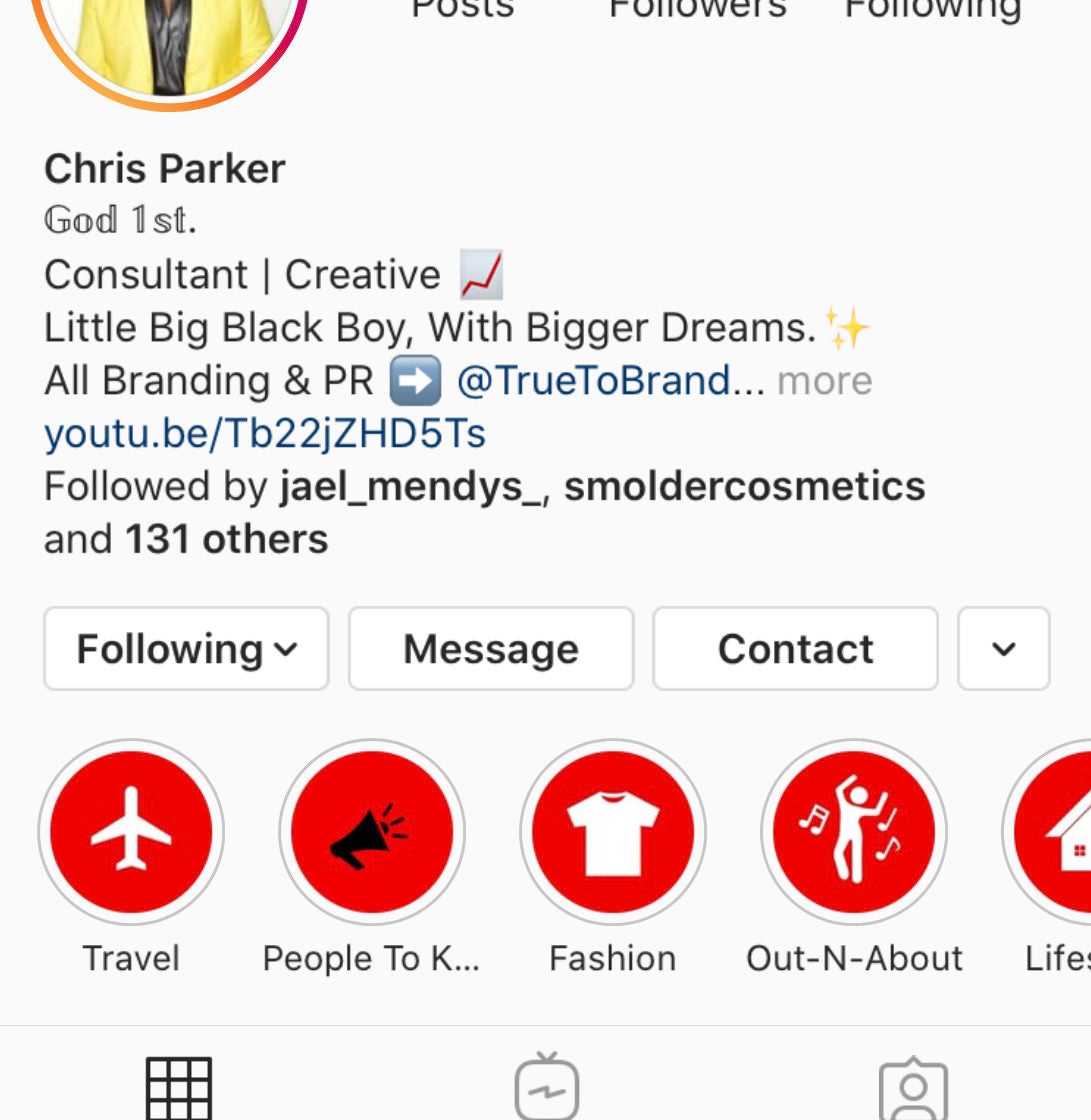The height and width of the screenshot is (1120, 1091).
Task: Open the @TrueToBrand mention link
Action: pos(594,381)
